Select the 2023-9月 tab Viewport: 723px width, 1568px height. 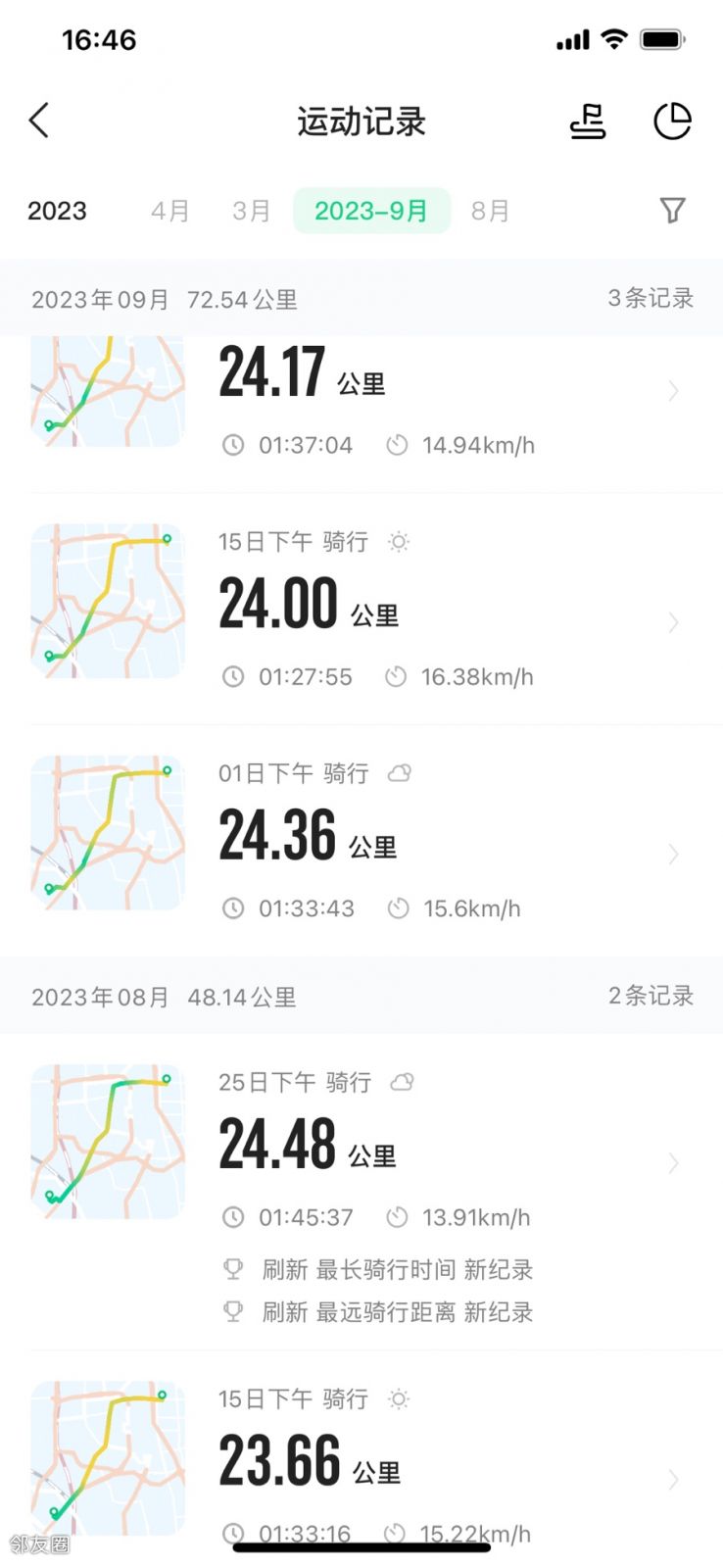[371, 211]
